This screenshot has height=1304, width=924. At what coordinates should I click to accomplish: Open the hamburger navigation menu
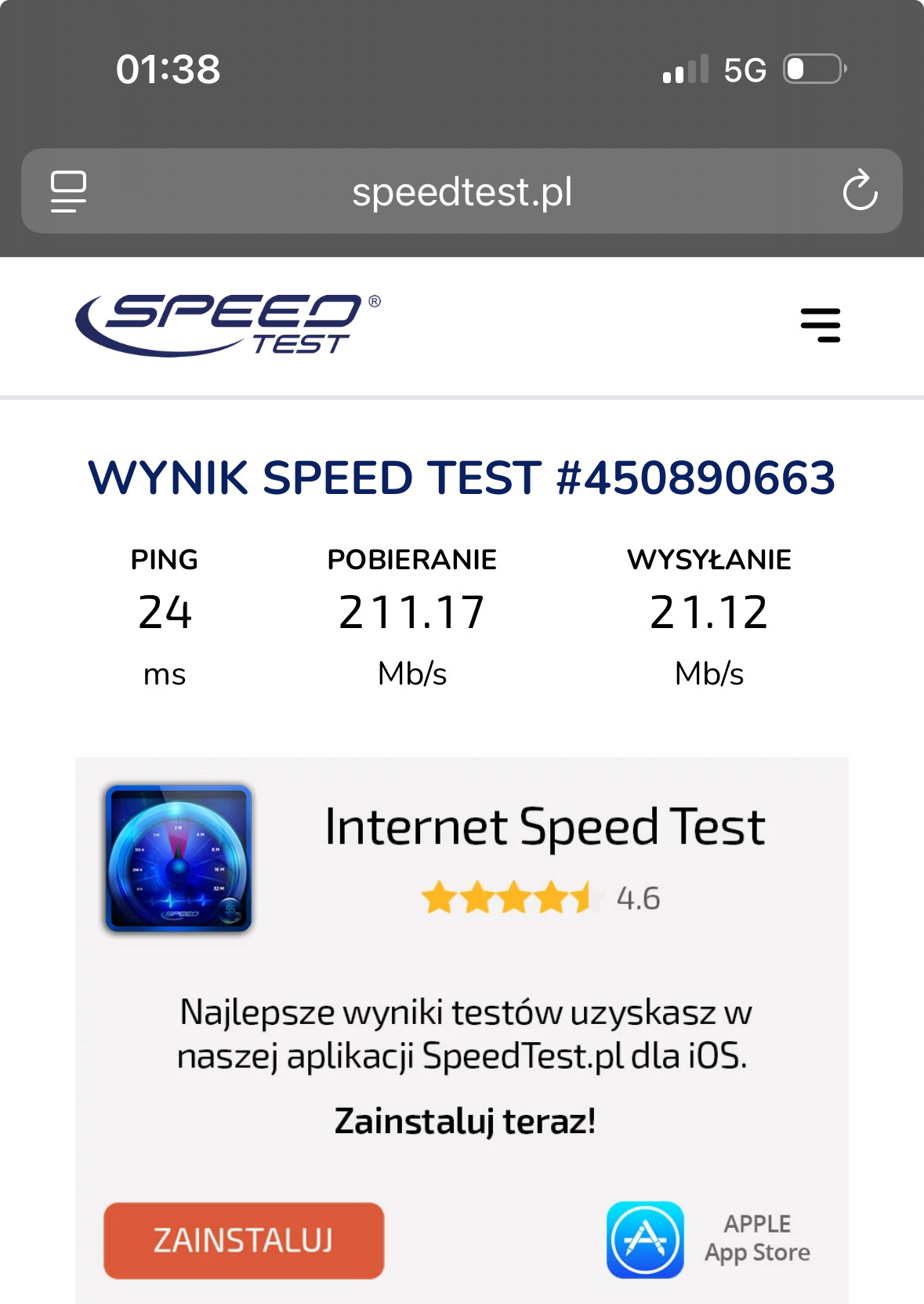pyautogui.click(x=820, y=325)
